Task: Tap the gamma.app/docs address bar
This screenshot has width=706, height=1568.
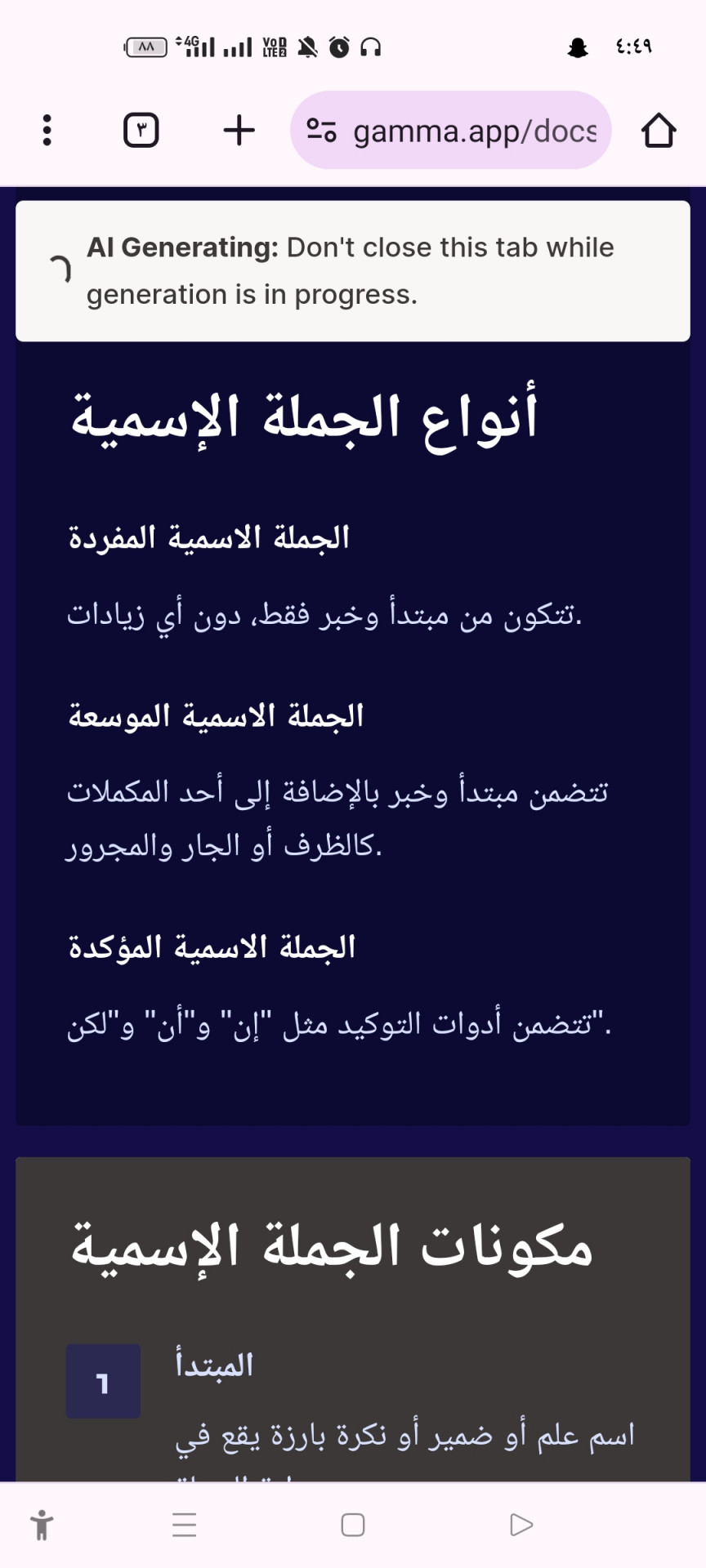Action: 451,130
